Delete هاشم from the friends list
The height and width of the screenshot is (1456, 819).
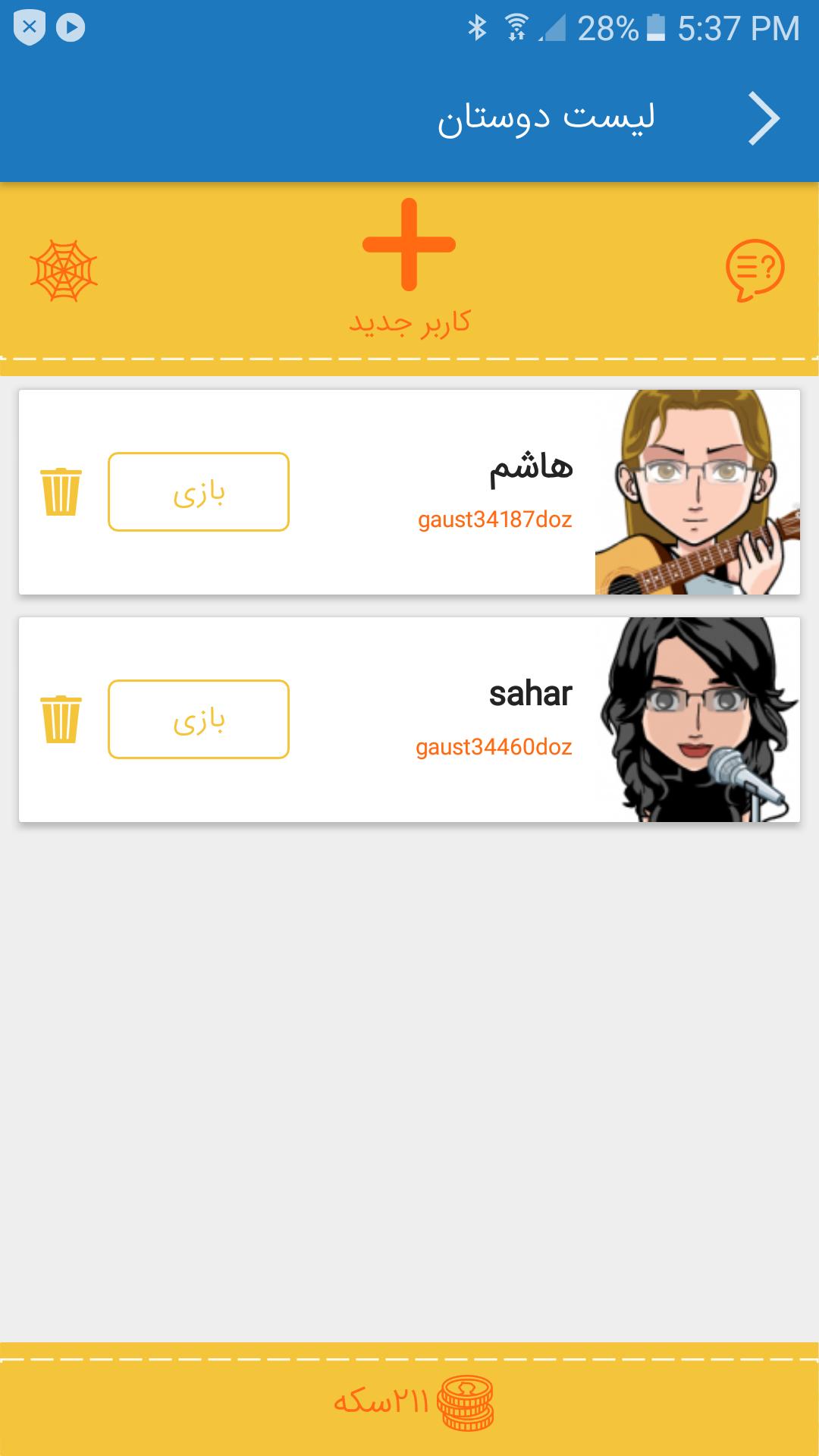61,492
